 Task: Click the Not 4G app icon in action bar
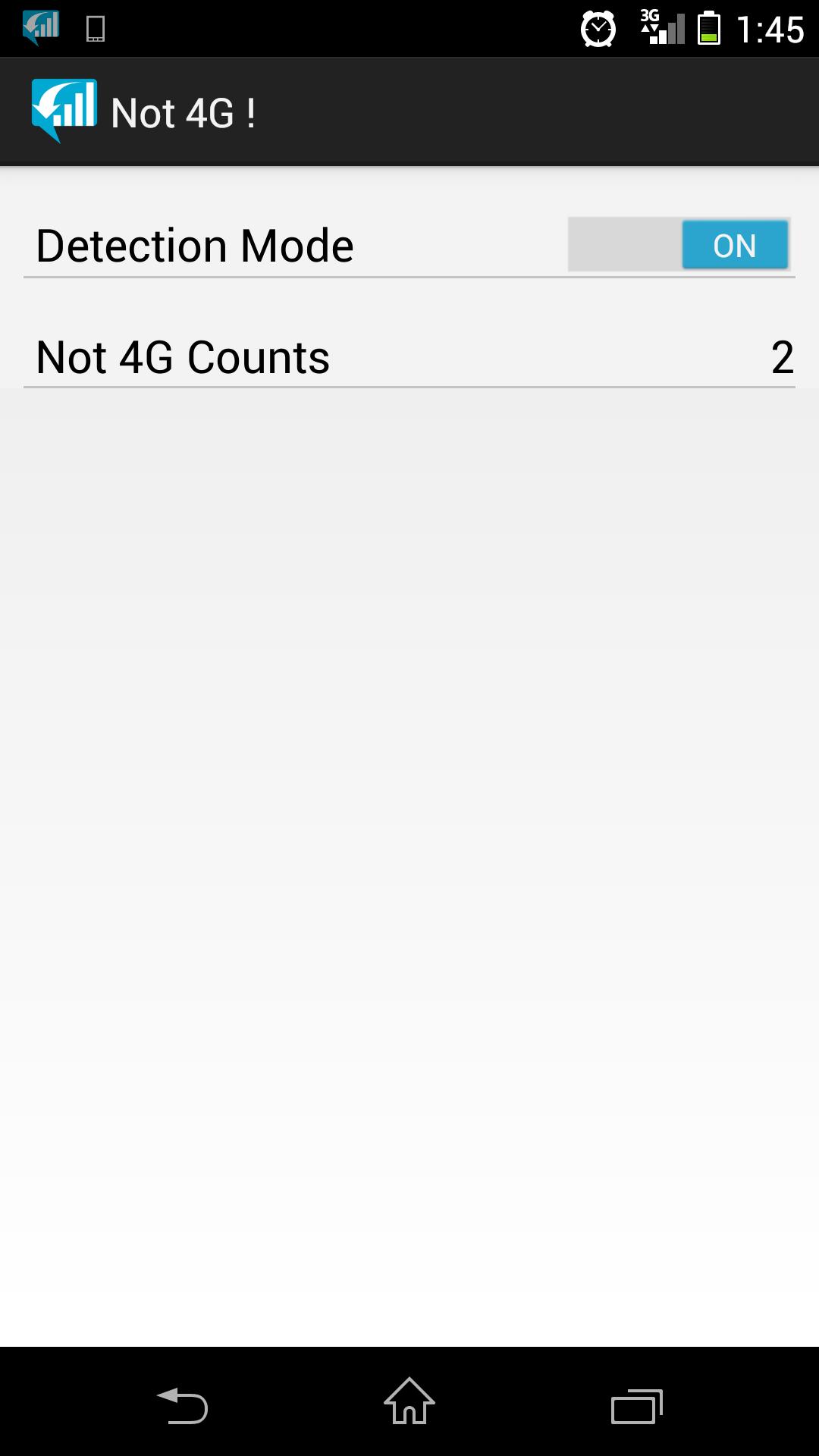click(x=64, y=110)
